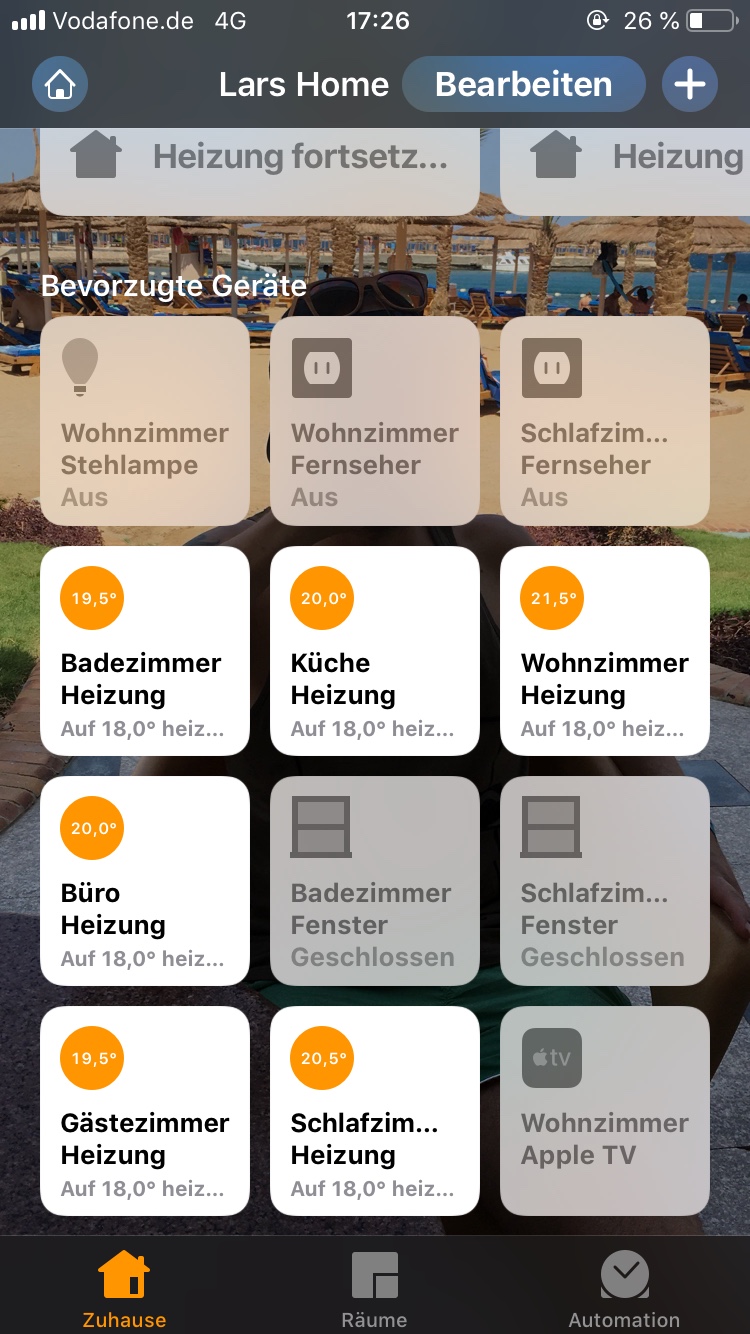Tap the Büro Heizung tile
Viewport: 750px width, 1334px height.
point(145,881)
